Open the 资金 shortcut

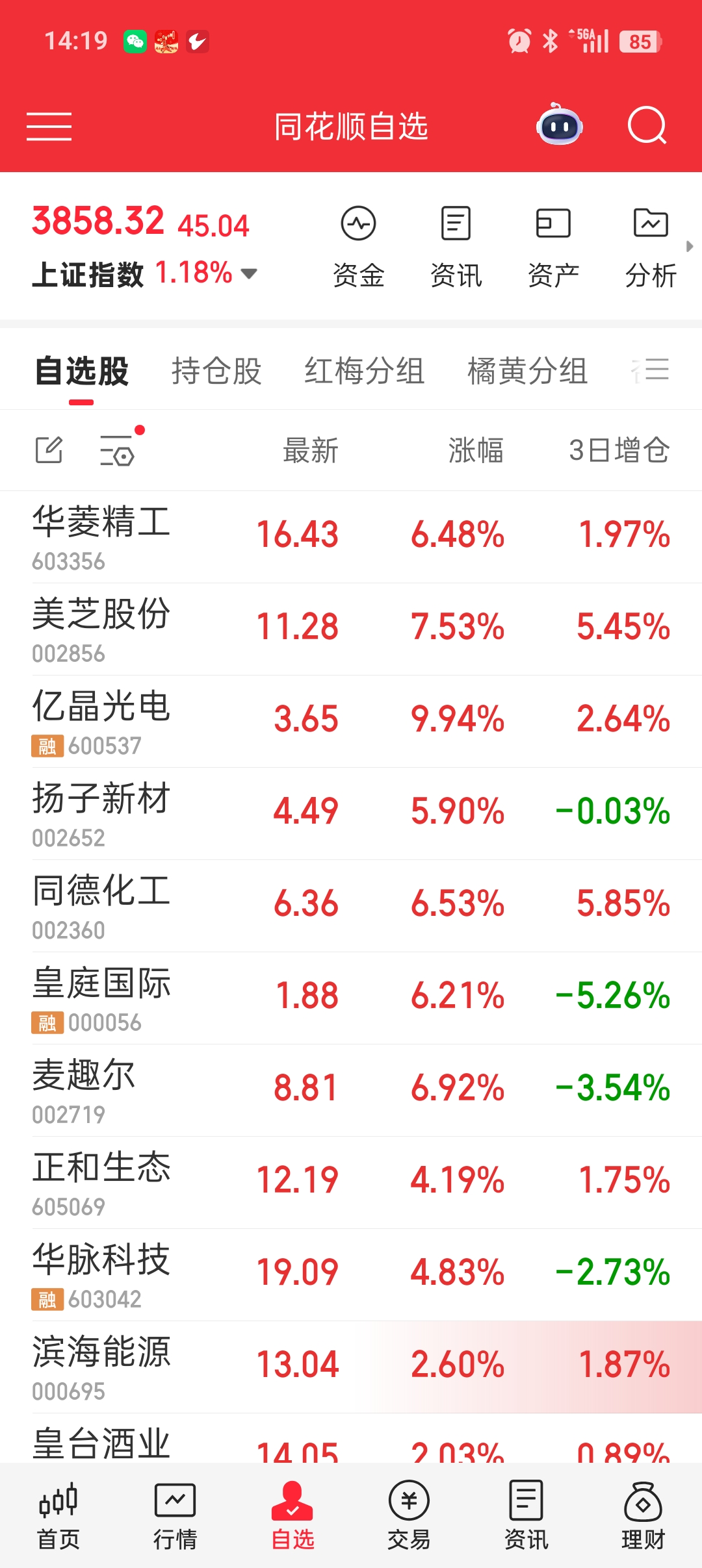click(358, 247)
